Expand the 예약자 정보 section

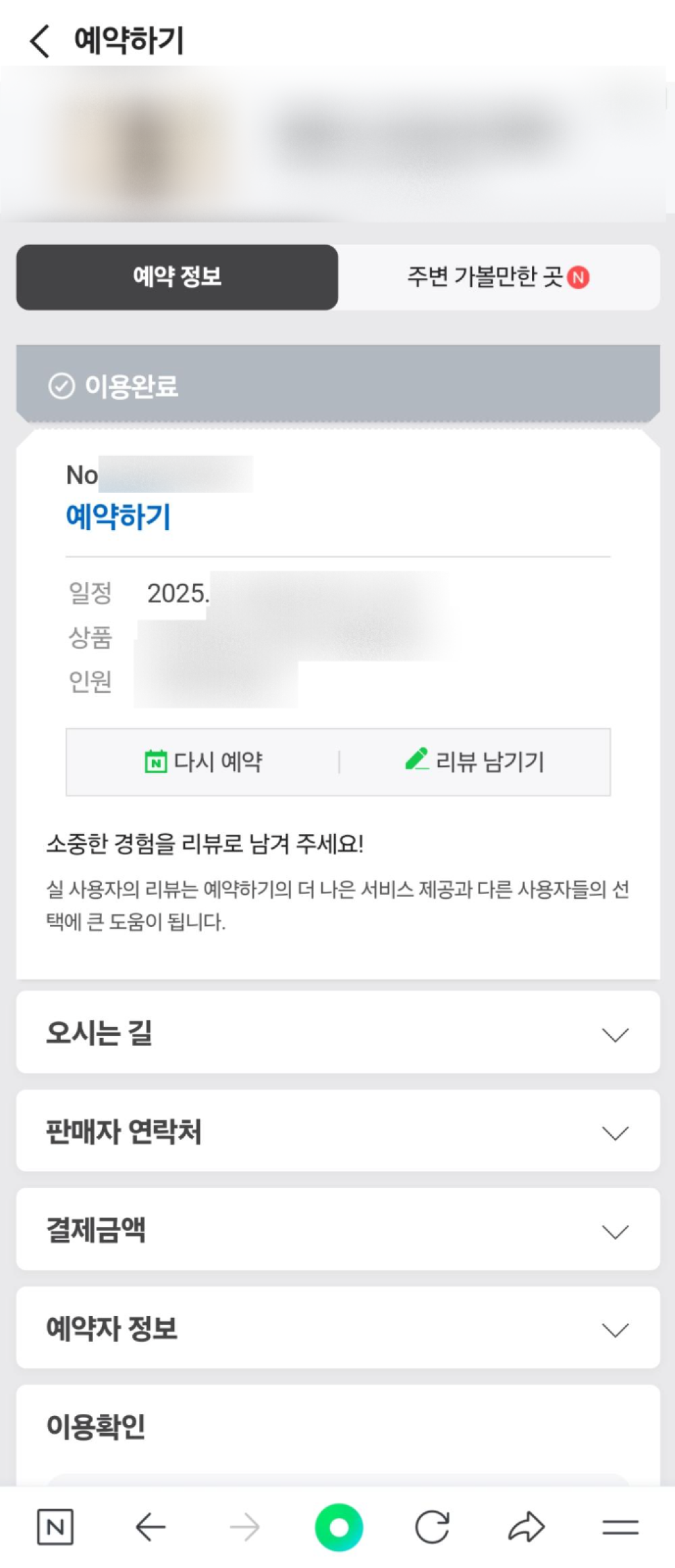[337, 1329]
